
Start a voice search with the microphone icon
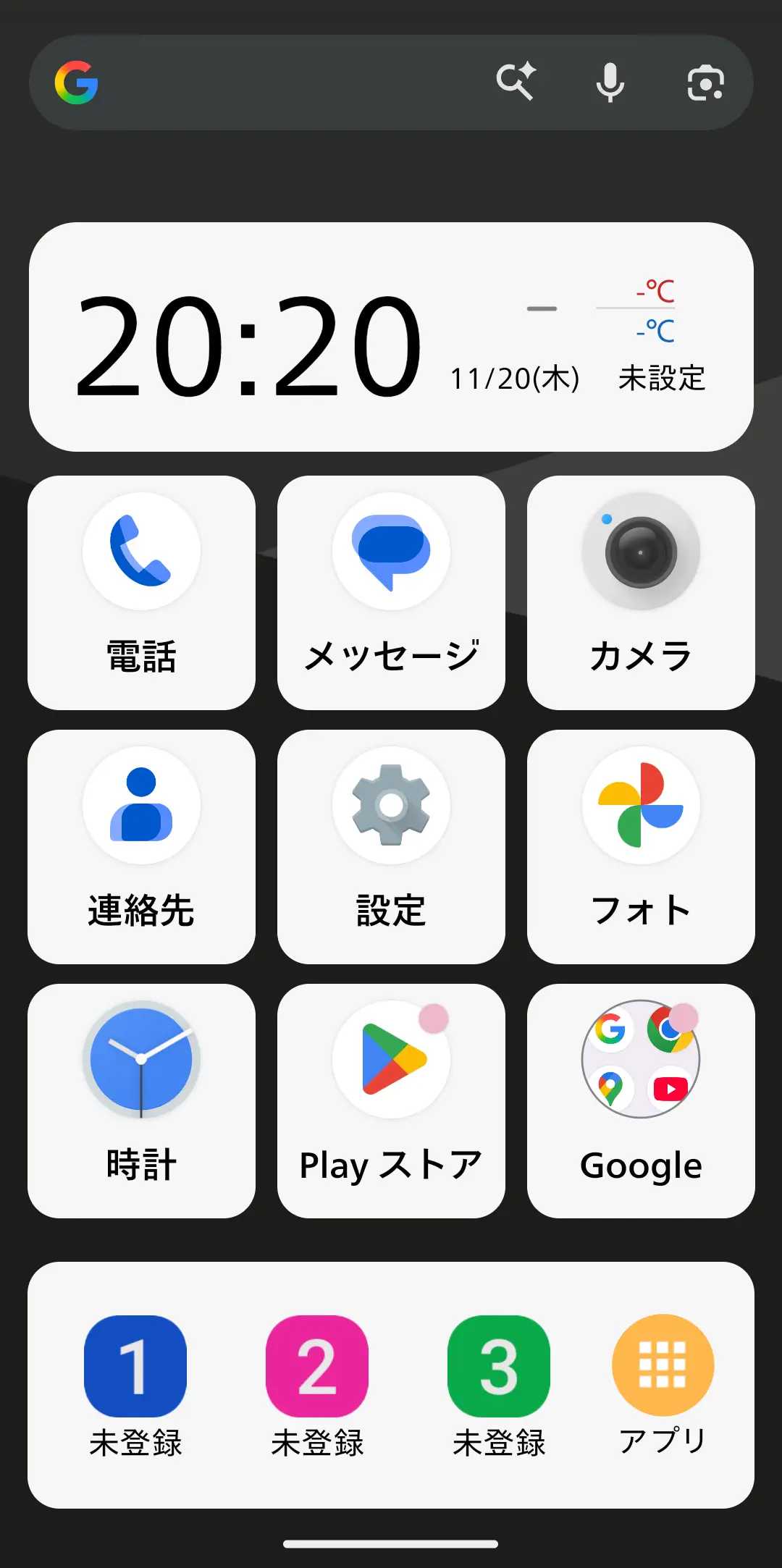click(x=610, y=82)
